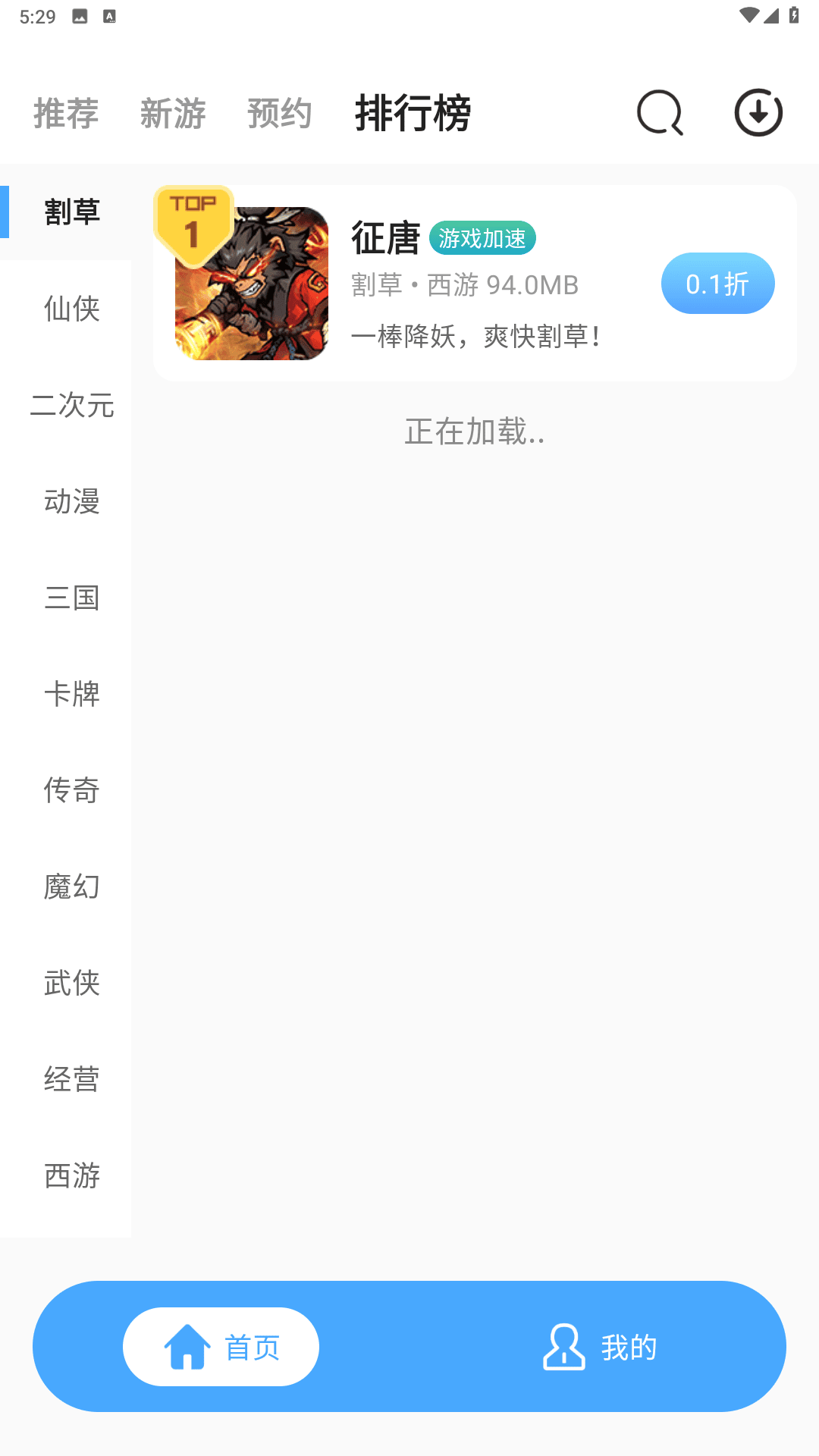Open the 征唐 game title link
Viewport: 819px width, 1456px height.
click(387, 237)
